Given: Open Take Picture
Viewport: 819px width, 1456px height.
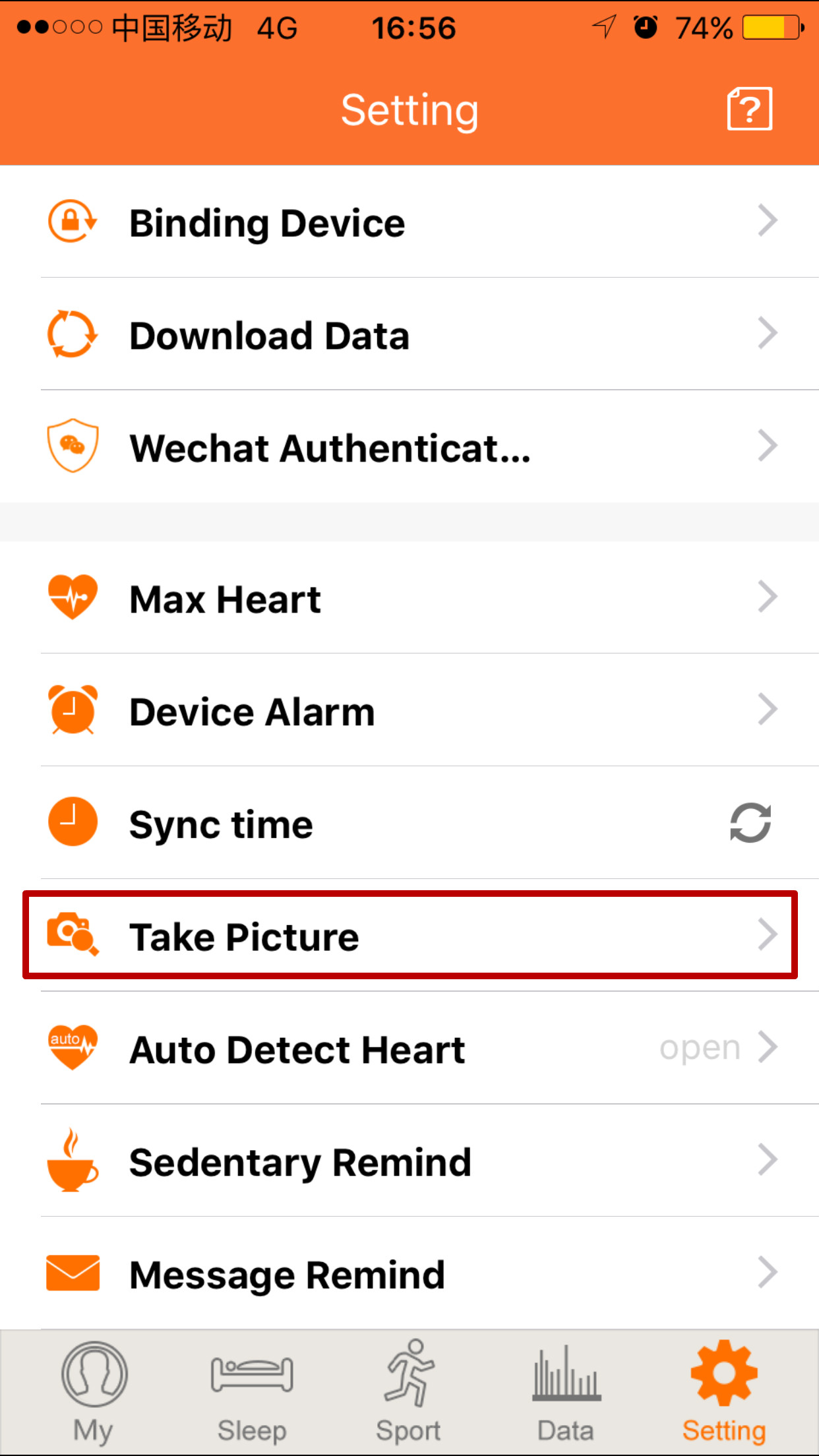Looking at the screenshot, I should coord(409,935).
